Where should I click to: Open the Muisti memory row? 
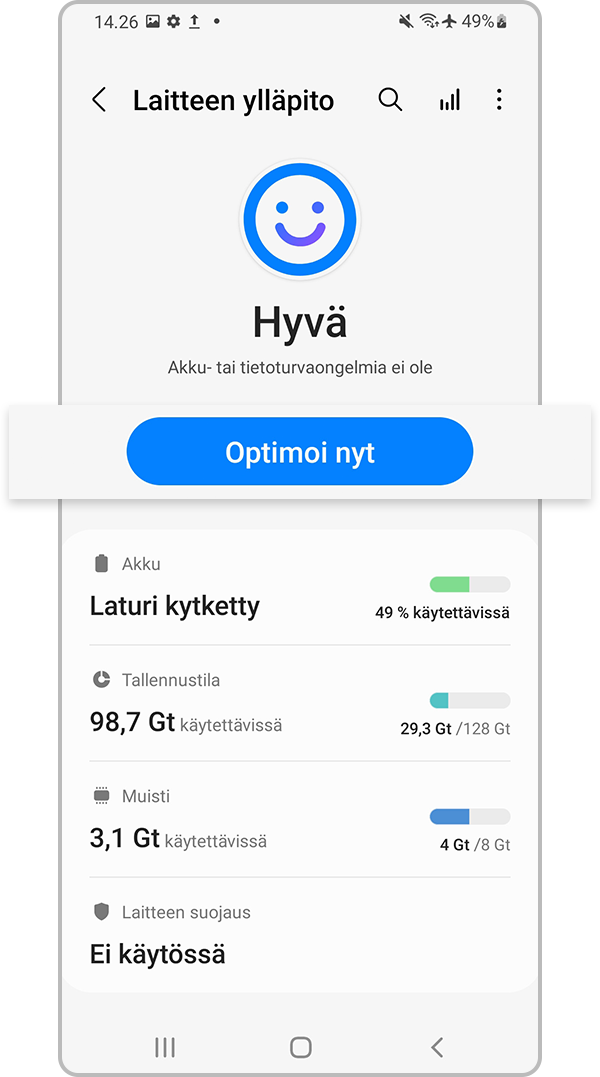[x=299, y=820]
